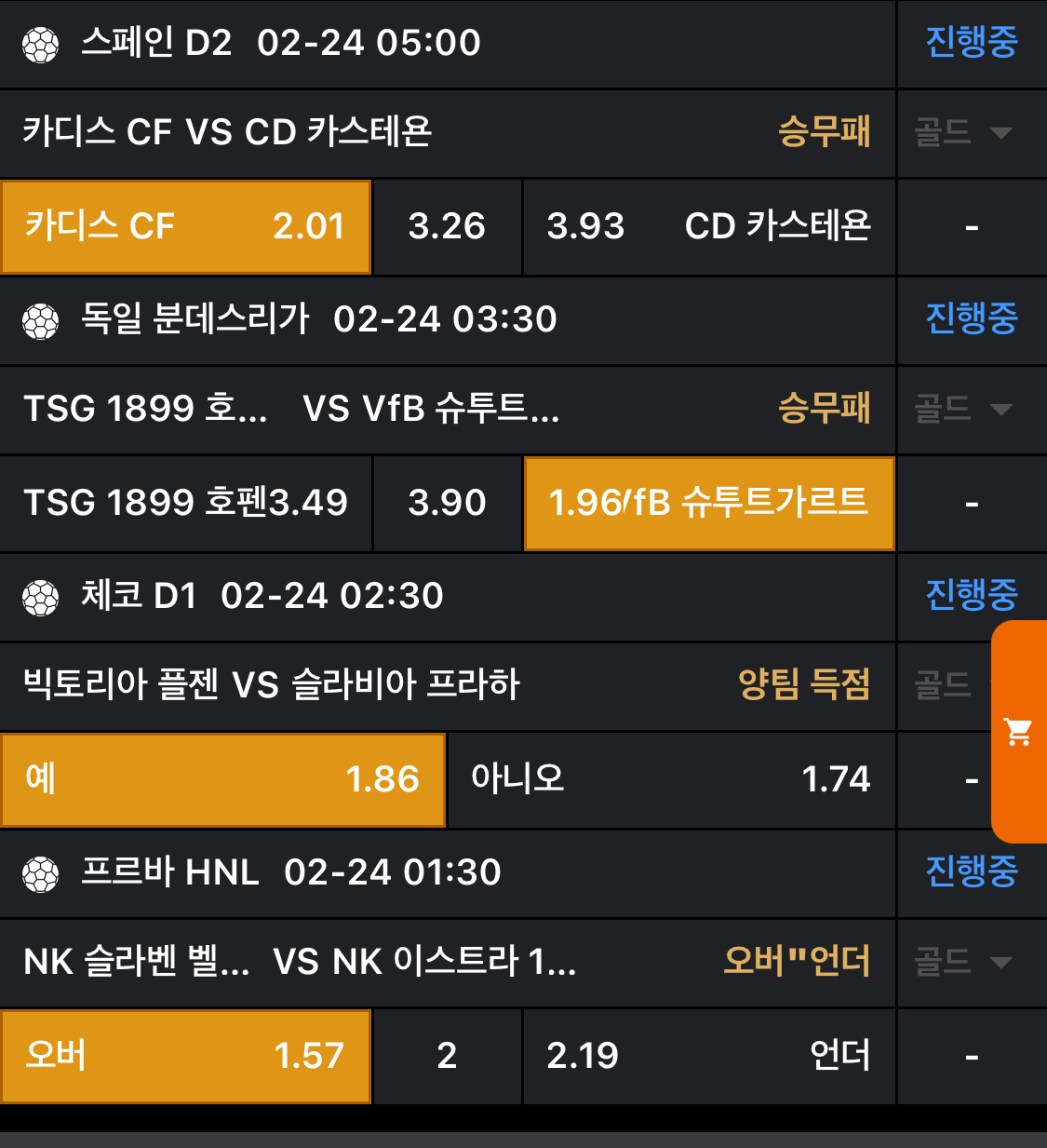Expand 골드 dropdown for TSG 1899 match
1047x1148 pixels.
[965, 409]
